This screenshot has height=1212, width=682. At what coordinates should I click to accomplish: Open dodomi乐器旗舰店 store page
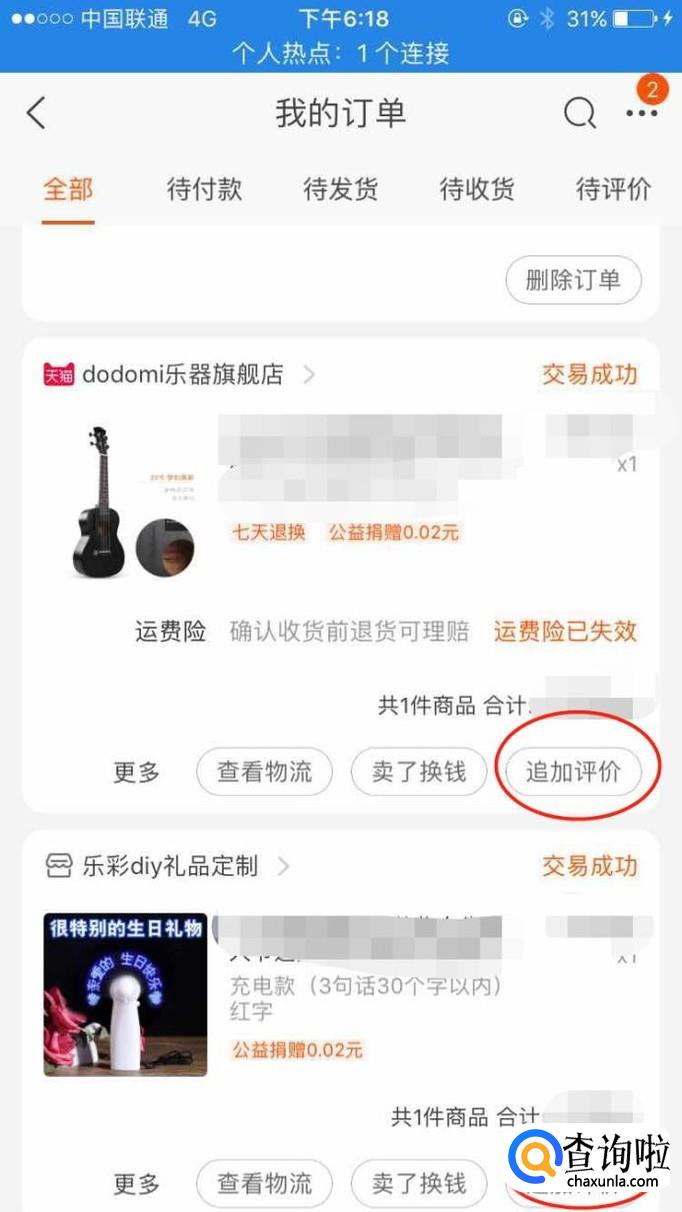tap(182, 374)
